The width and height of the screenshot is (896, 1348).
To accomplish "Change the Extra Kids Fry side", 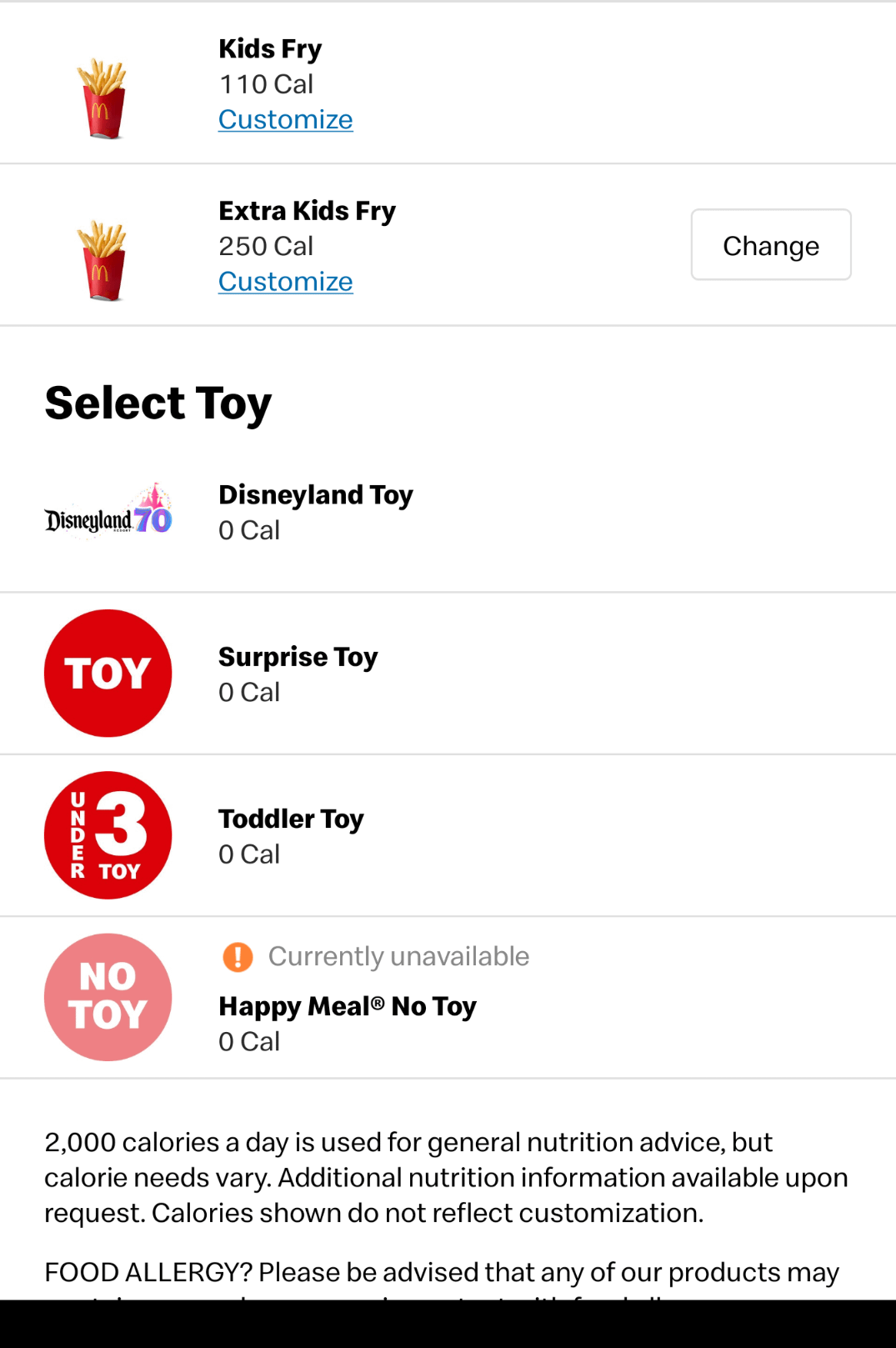I will point(770,245).
